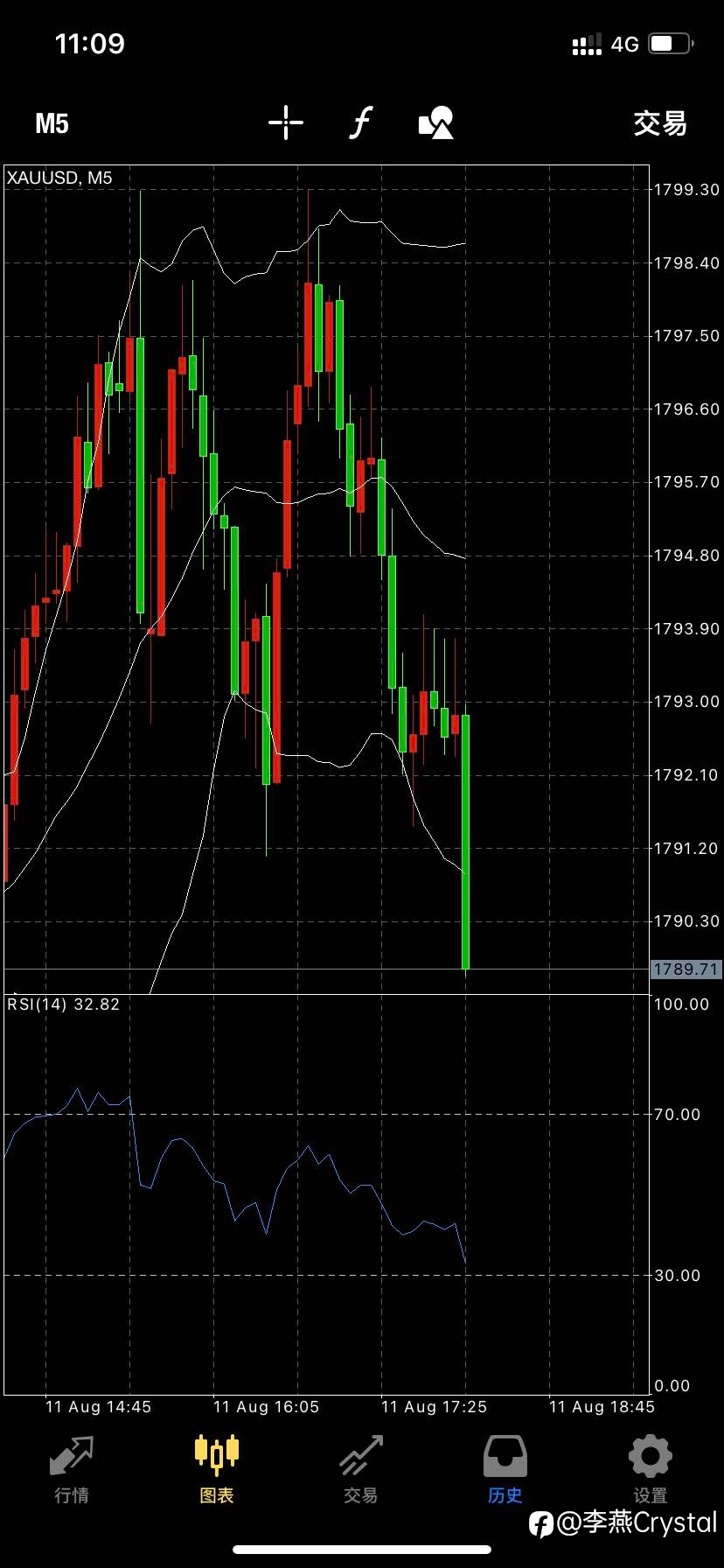Open the chart objects shapes tool

pos(436,122)
